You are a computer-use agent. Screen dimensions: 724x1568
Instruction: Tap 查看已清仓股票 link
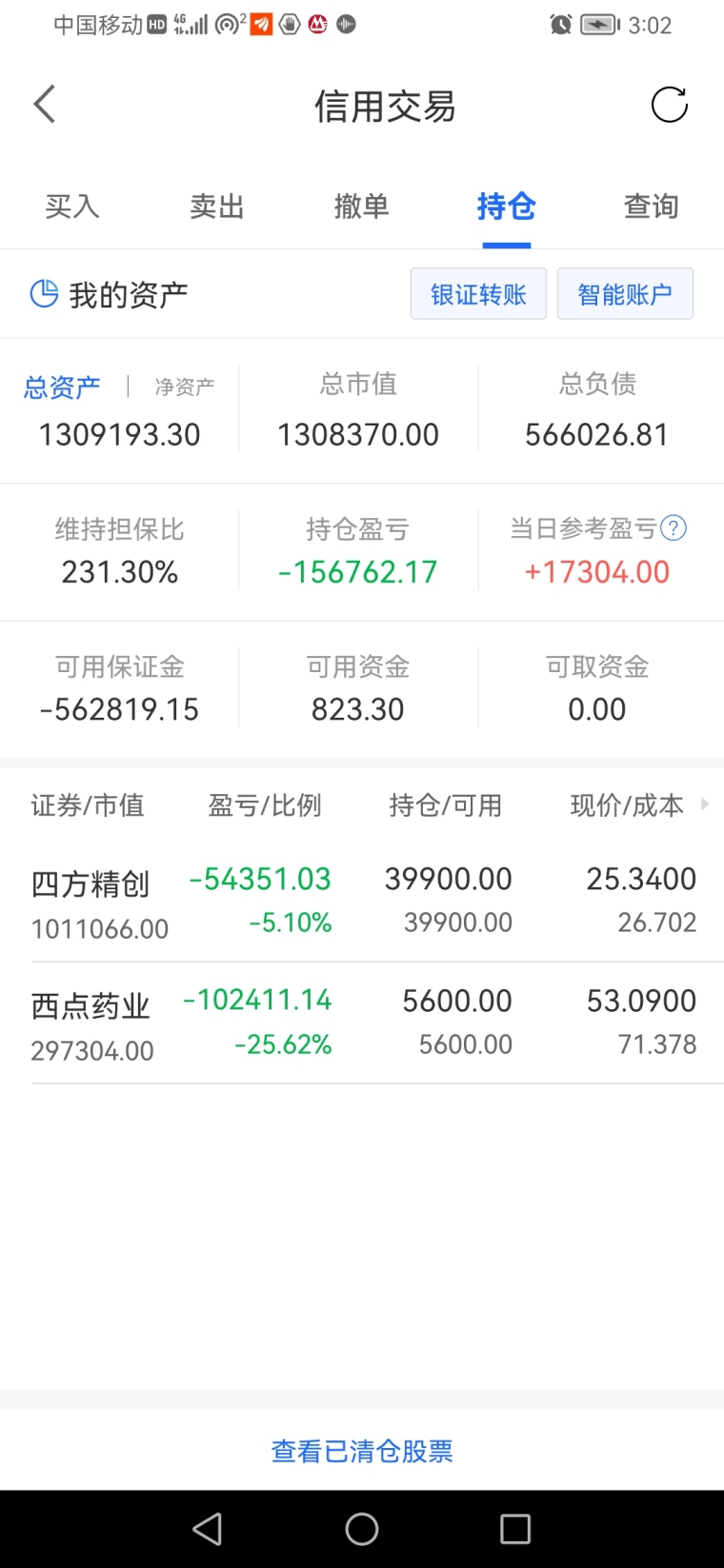(362, 1451)
